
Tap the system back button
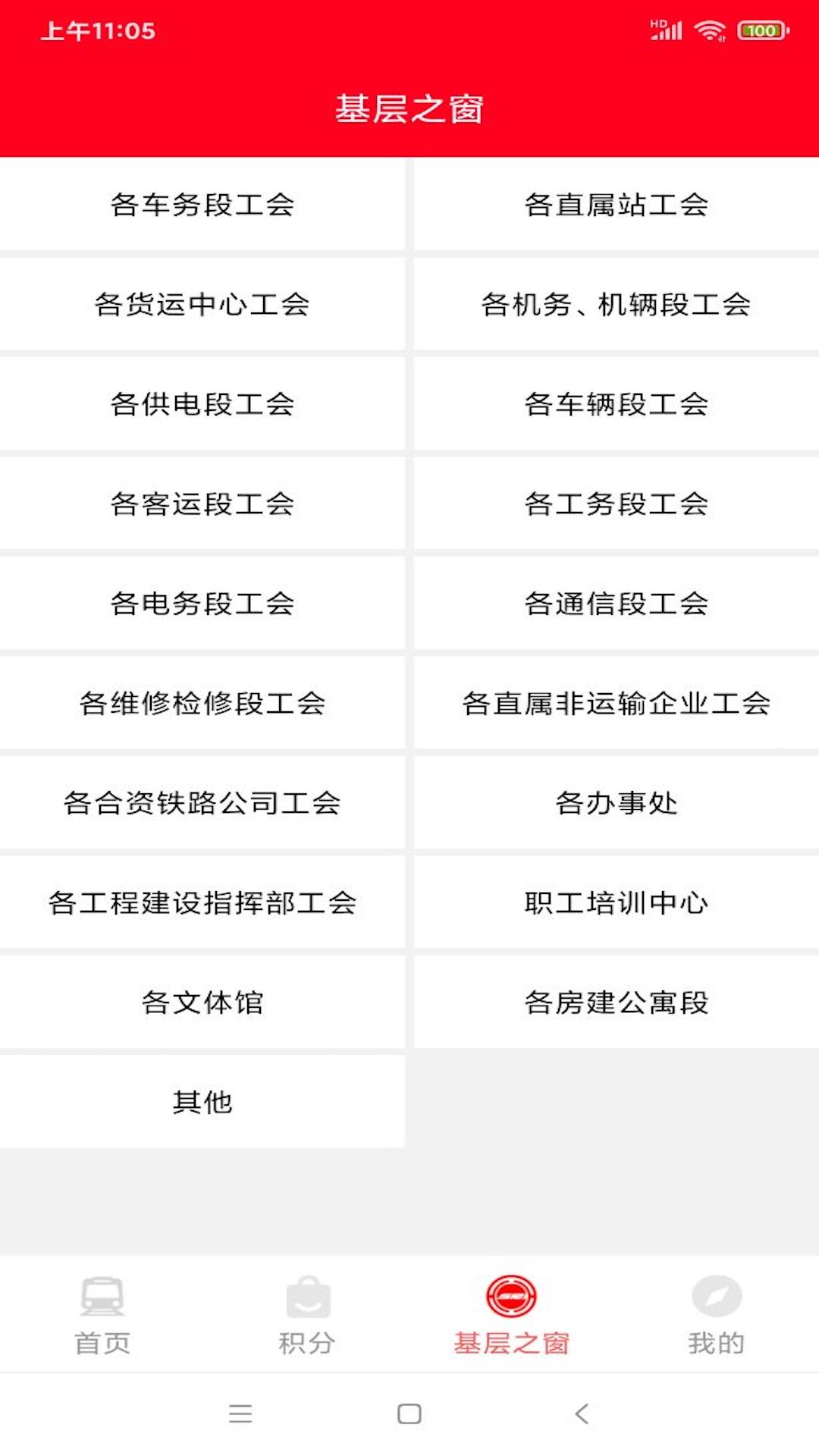coord(582,1414)
